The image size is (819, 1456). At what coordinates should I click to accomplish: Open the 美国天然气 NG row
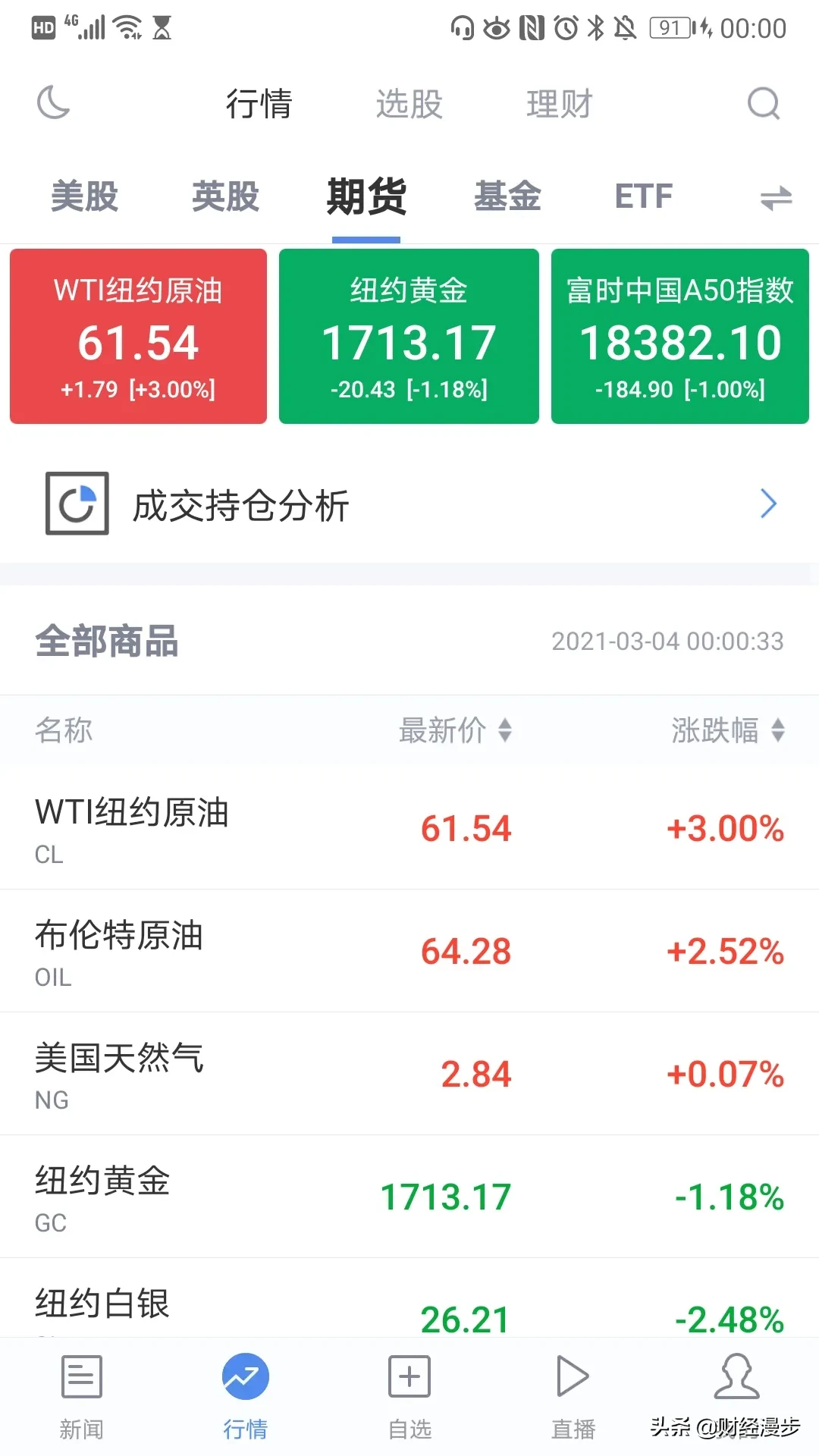[x=409, y=1074]
